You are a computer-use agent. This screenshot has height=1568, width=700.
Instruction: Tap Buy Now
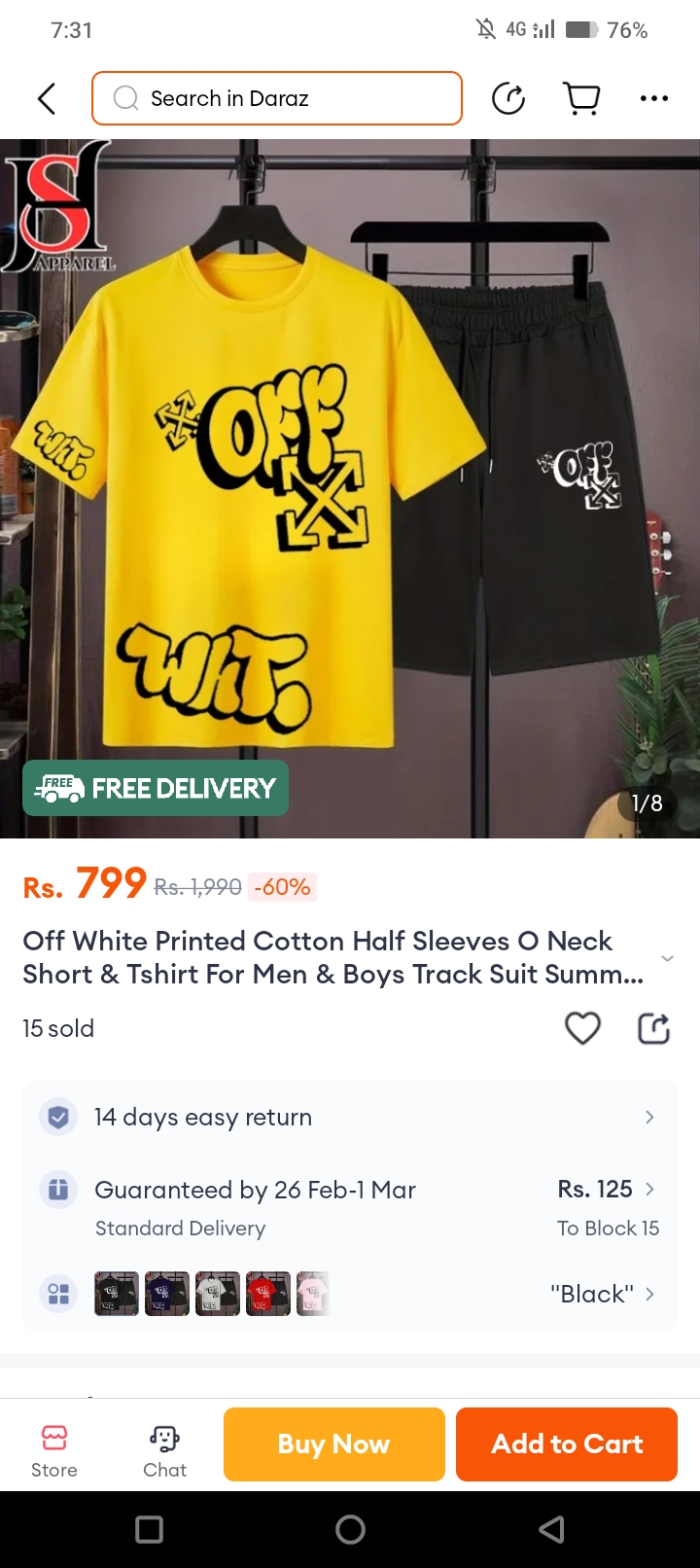click(333, 1444)
